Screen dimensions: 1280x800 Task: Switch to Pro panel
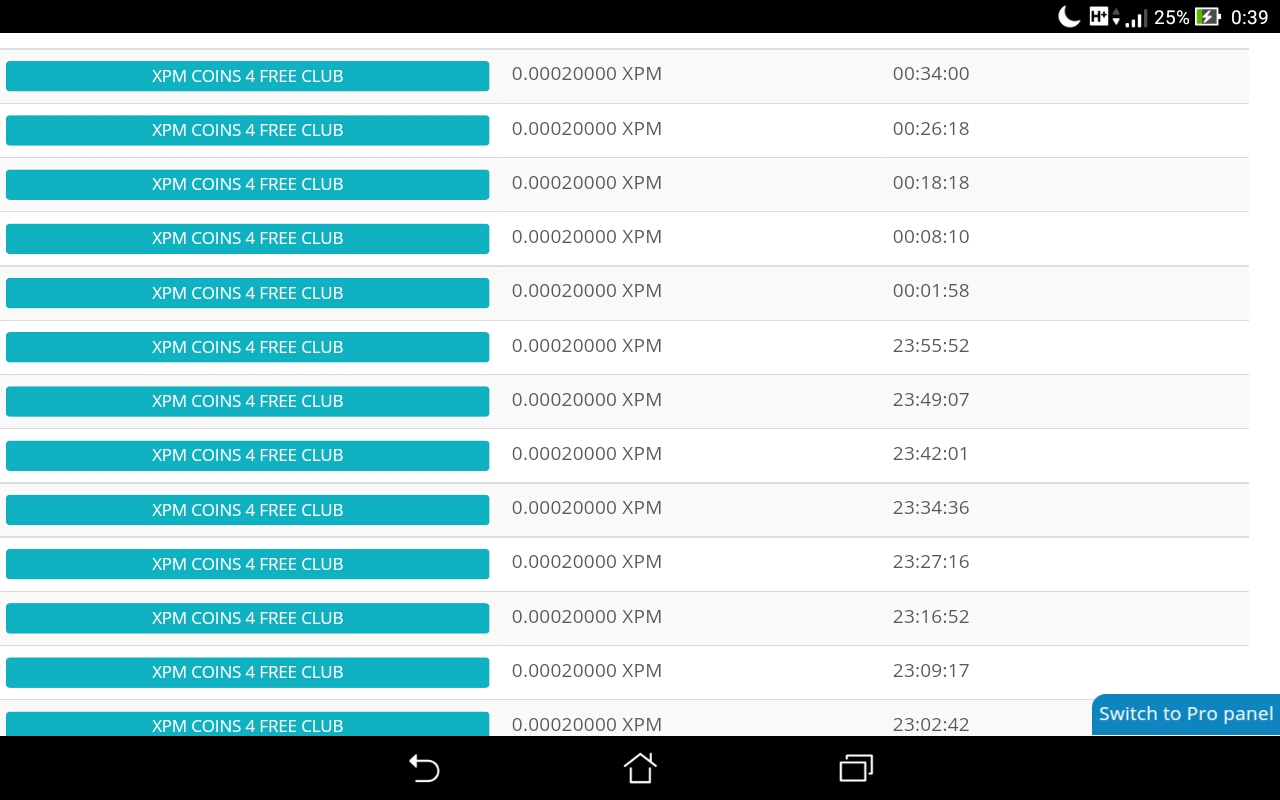[1186, 714]
